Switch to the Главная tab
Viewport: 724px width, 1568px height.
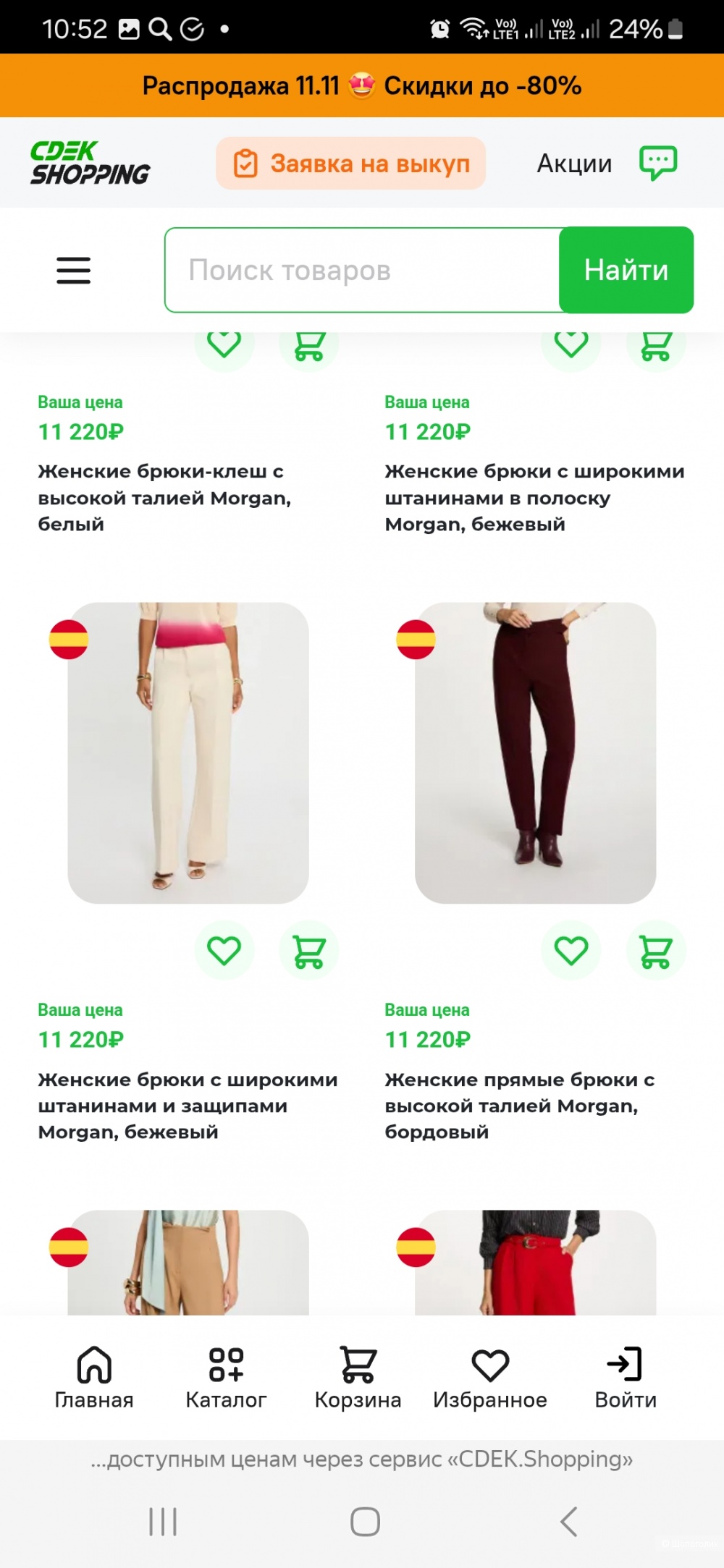pyautogui.click(x=94, y=1378)
